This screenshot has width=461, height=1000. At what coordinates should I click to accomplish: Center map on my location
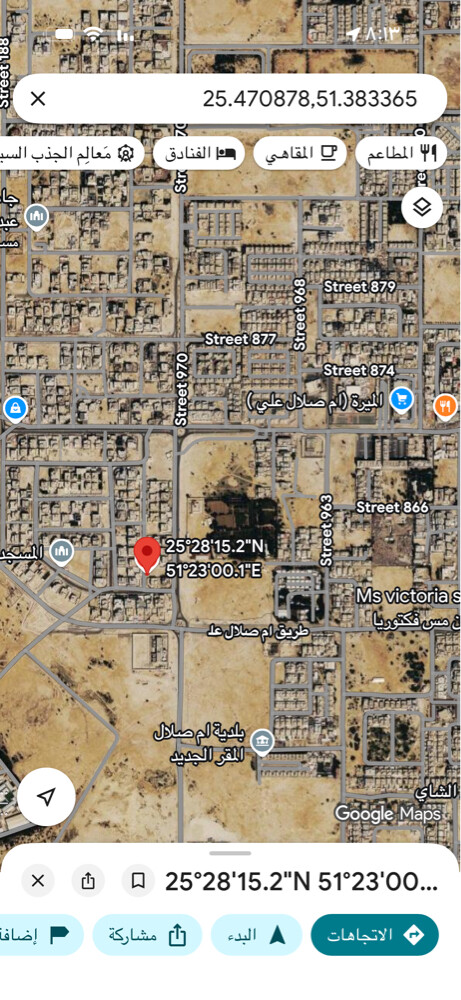(46, 797)
